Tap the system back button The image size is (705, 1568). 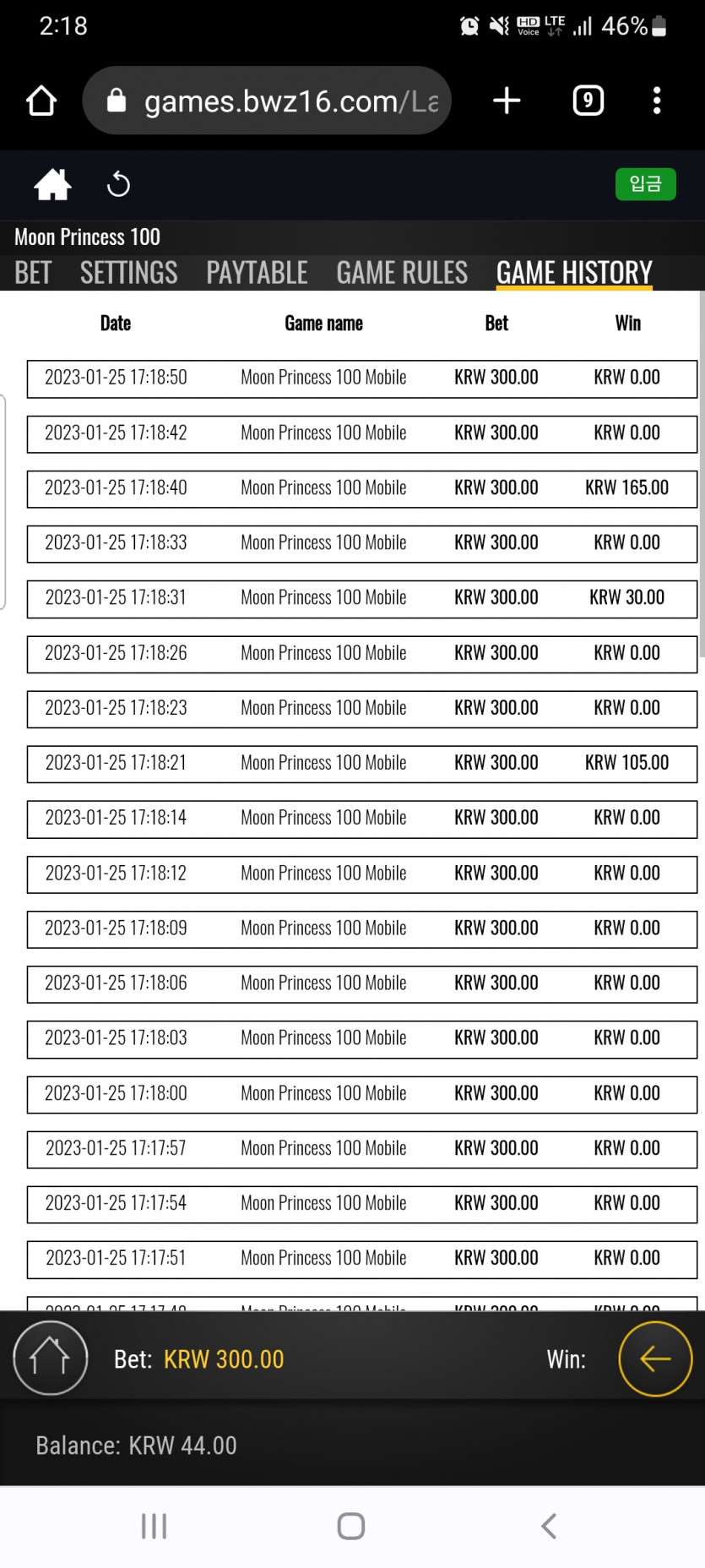coord(549,1526)
